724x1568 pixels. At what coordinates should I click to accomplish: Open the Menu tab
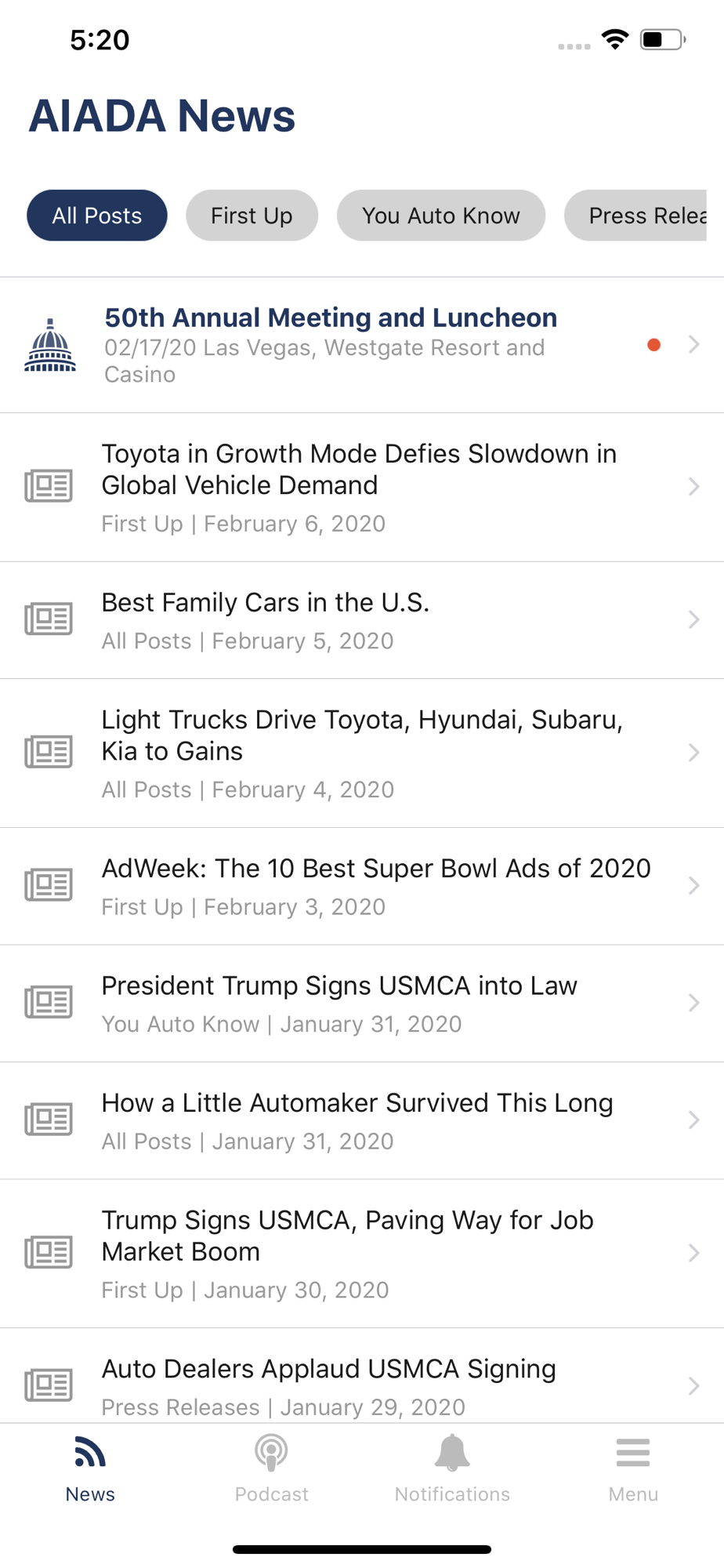[x=633, y=1468]
